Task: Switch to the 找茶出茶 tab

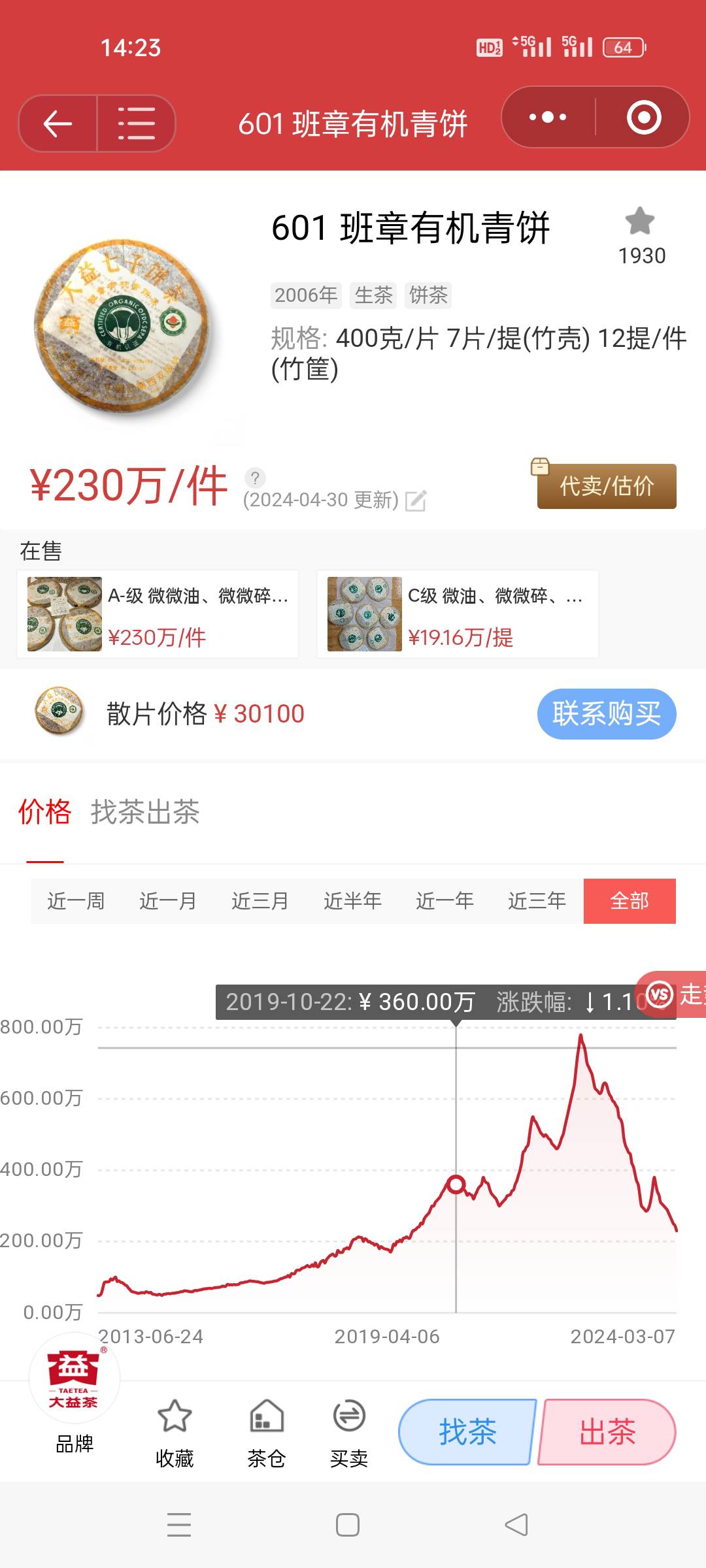Action: pyautogui.click(x=145, y=812)
